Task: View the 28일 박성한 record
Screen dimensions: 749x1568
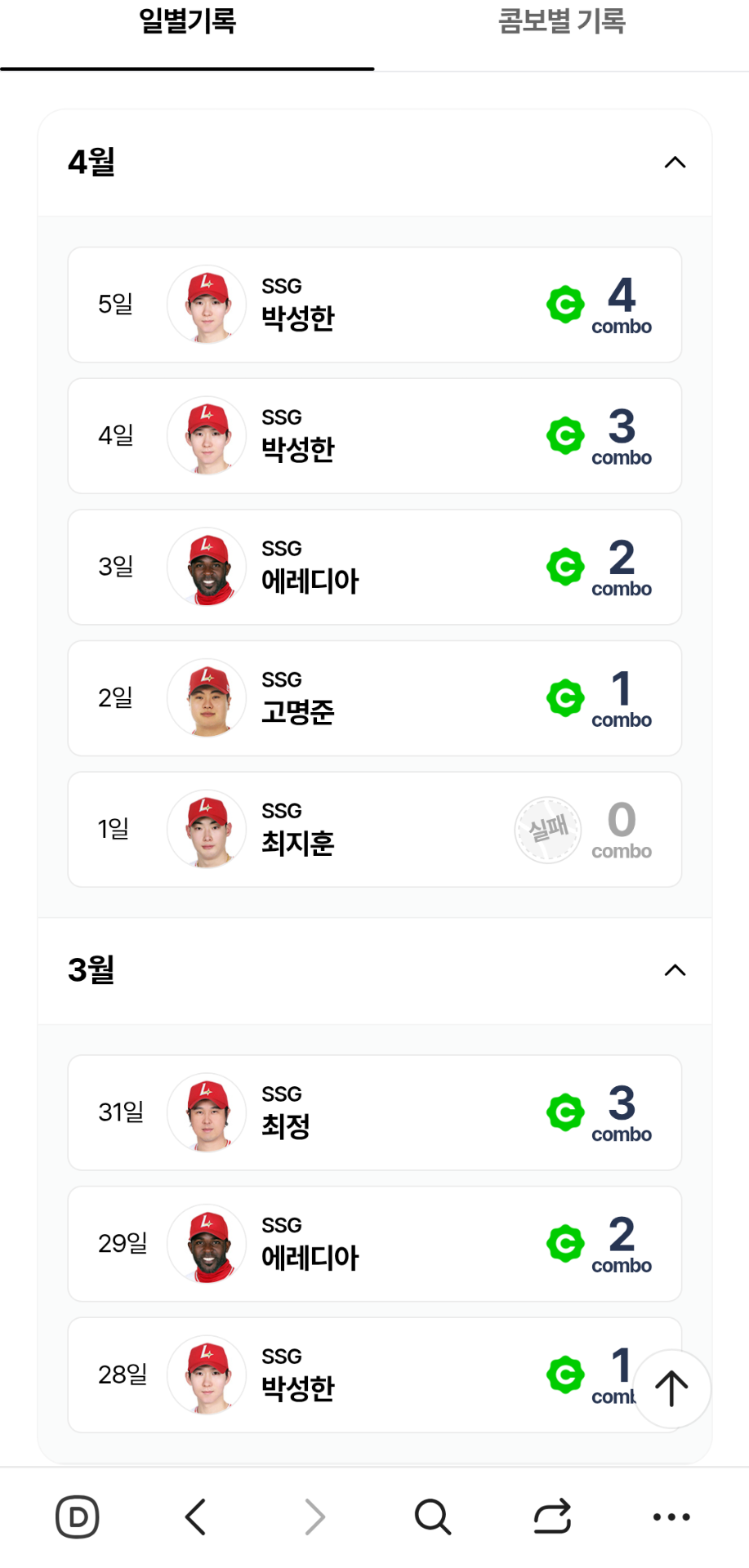Action: [x=374, y=1374]
